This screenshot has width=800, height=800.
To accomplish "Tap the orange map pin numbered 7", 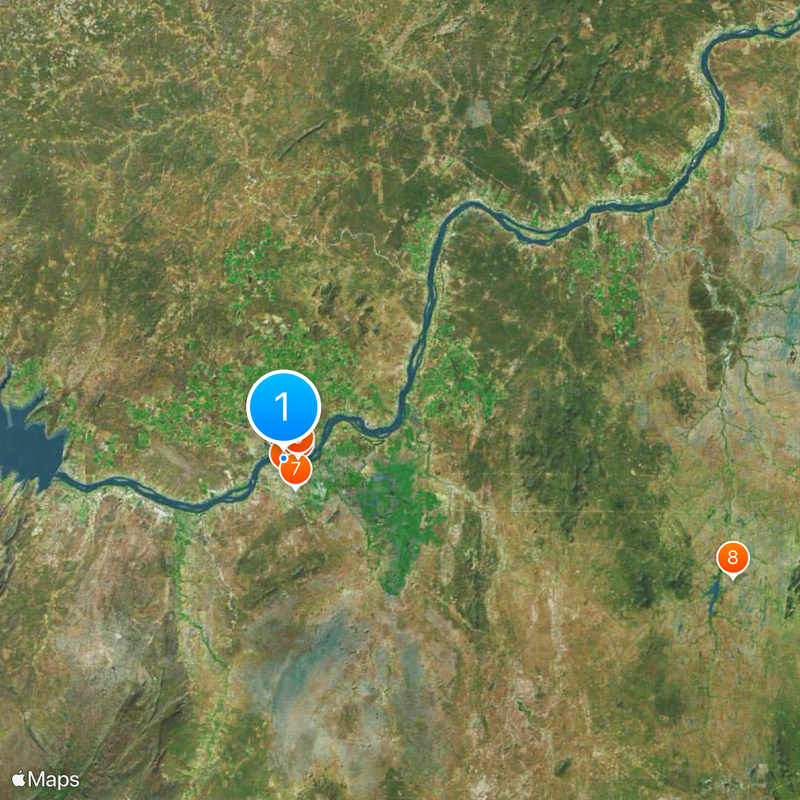I will tap(296, 469).
